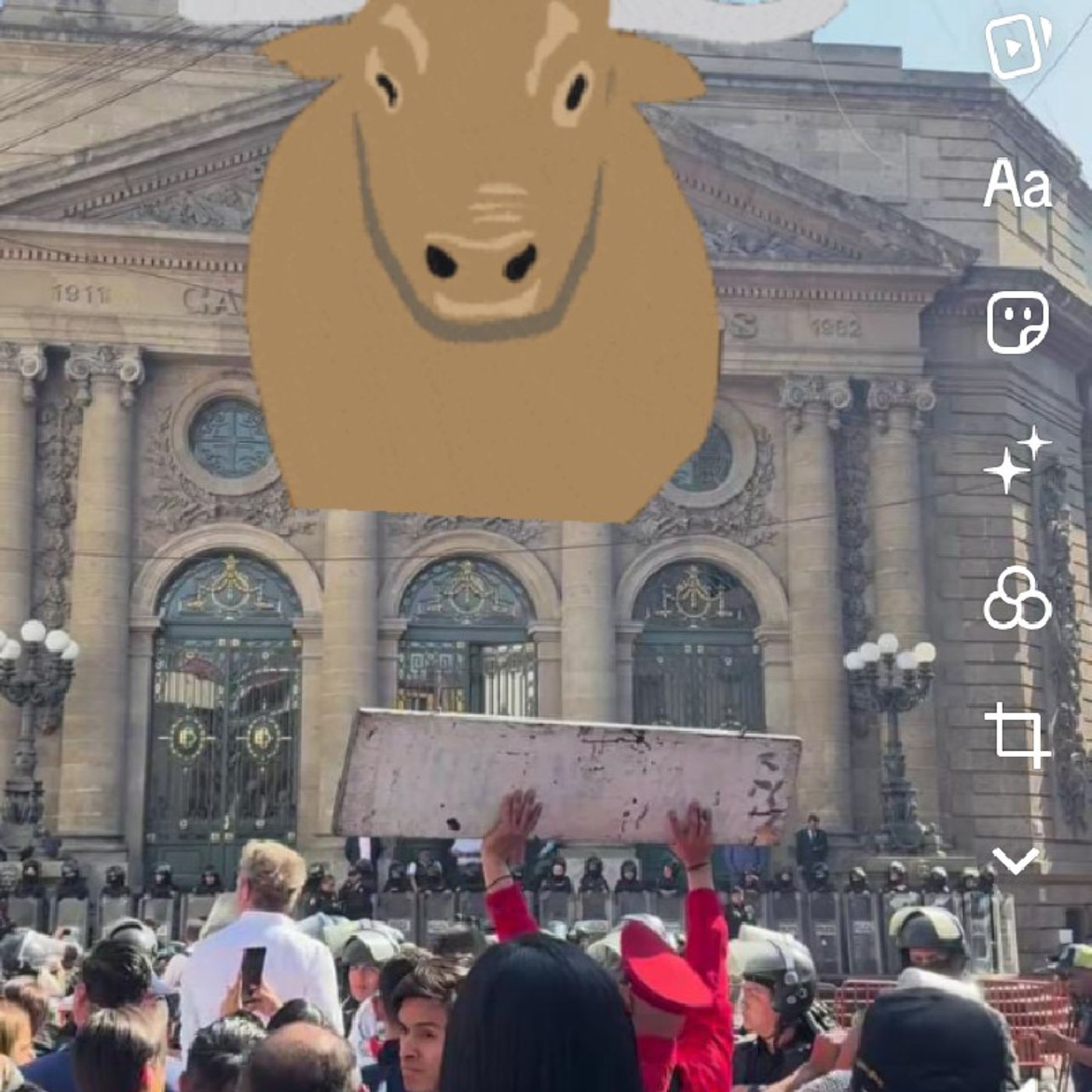Screen dimensions: 1092x1092
Task: Open the color filters tool
Action: pos(1017,599)
